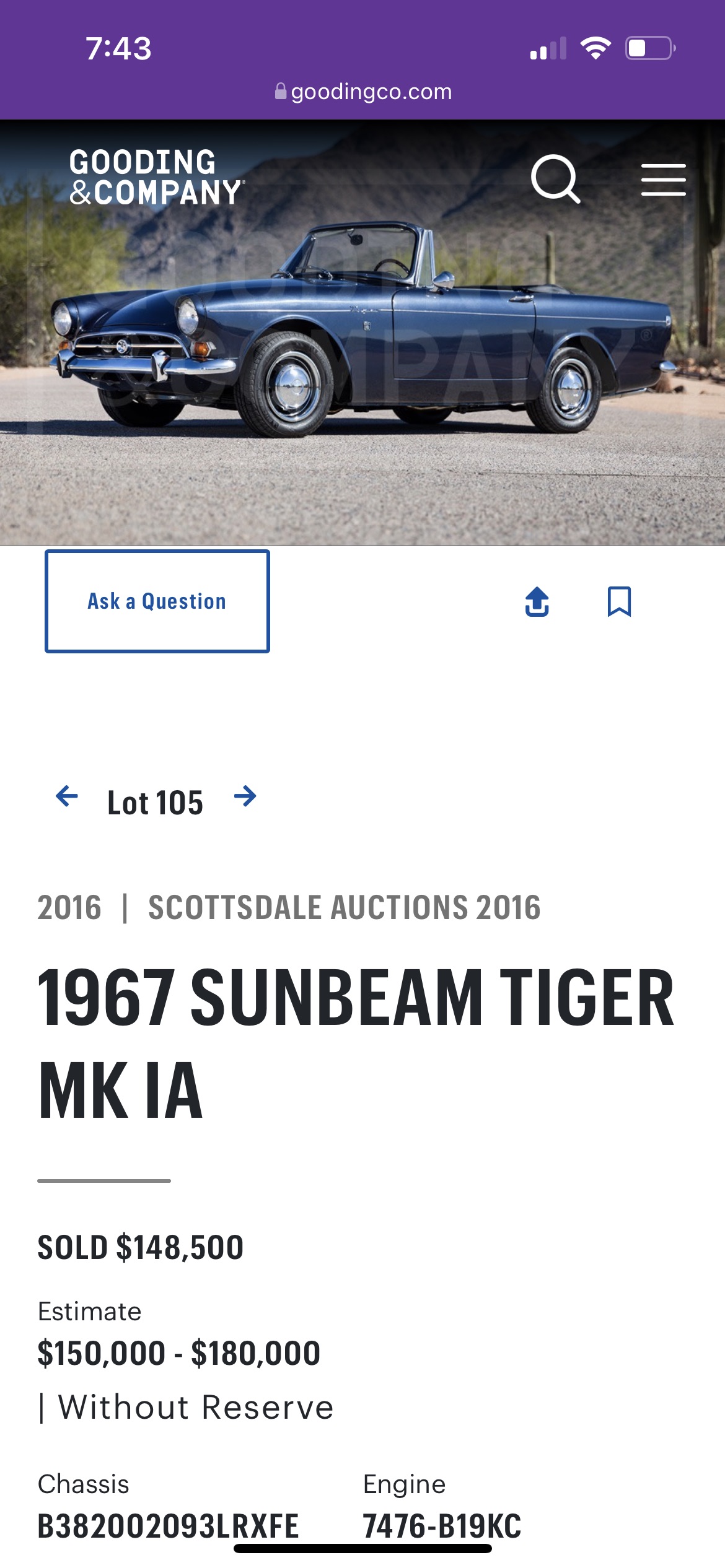This screenshot has width=725, height=1568.
Task: Open the search magnifier icon
Action: click(555, 179)
